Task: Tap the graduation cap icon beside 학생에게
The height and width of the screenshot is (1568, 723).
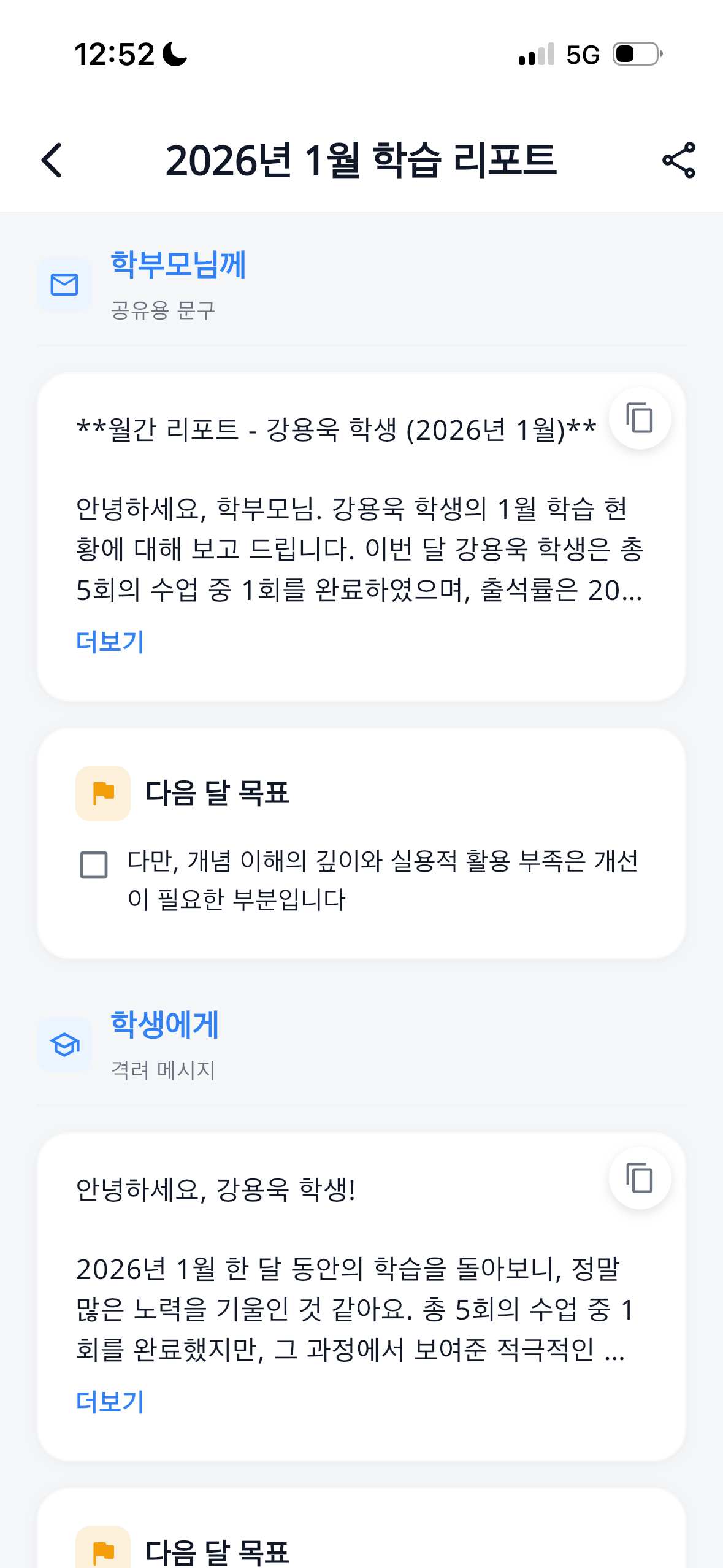Action: click(x=64, y=1043)
